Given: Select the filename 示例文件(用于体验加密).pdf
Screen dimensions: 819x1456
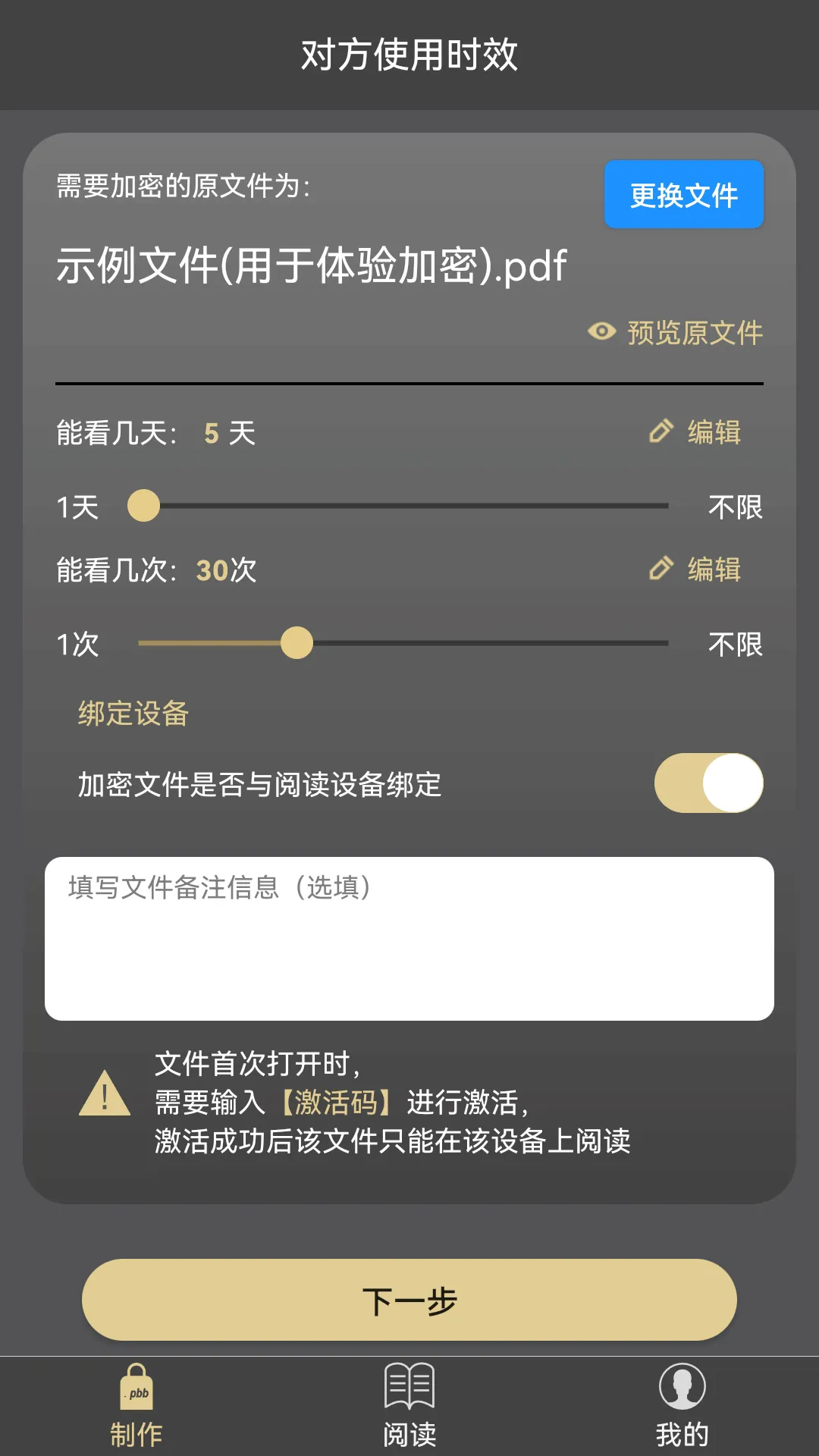Looking at the screenshot, I should click(x=311, y=264).
